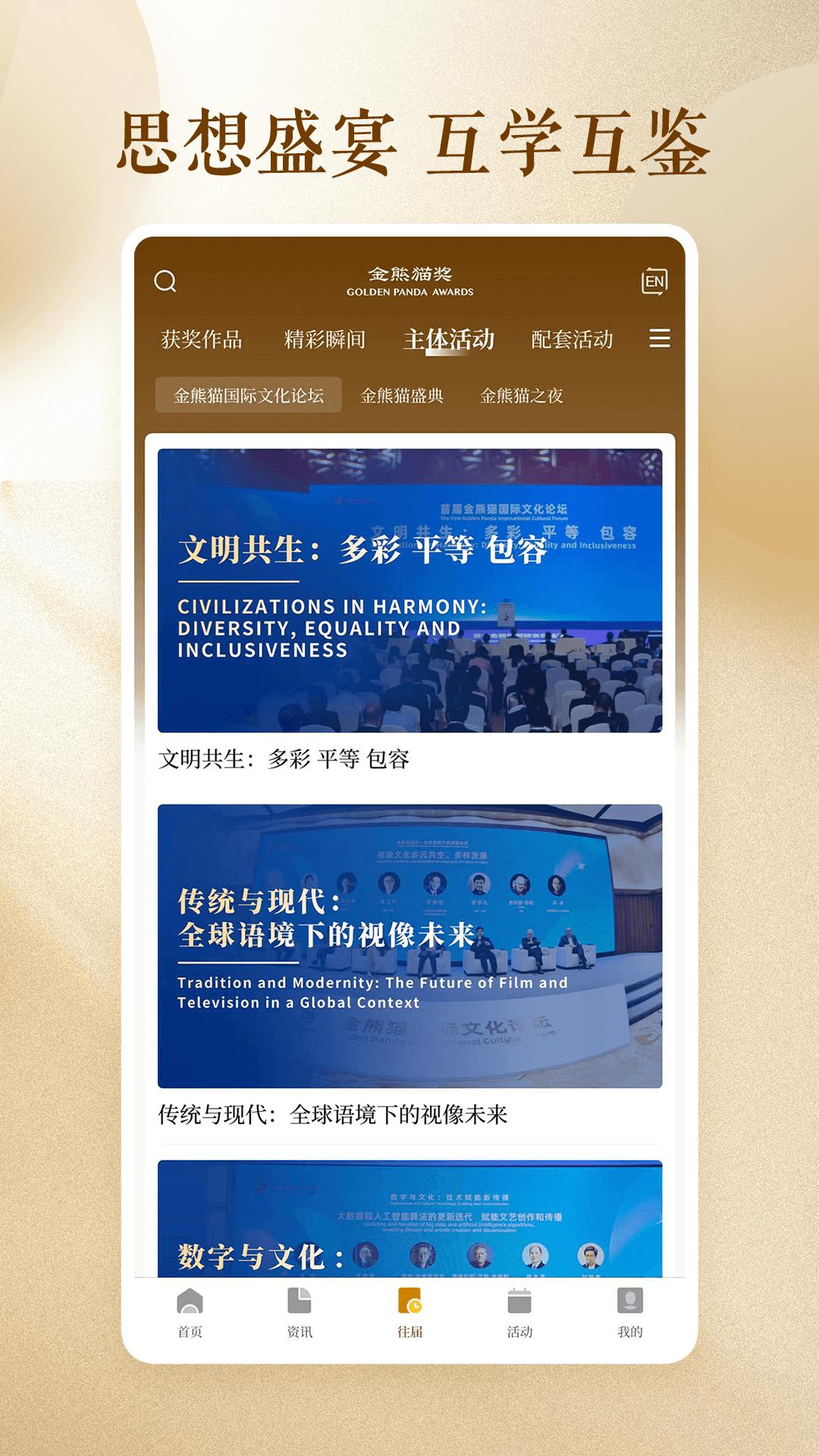Open the 配套活动 tab

(x=573, y=340)
